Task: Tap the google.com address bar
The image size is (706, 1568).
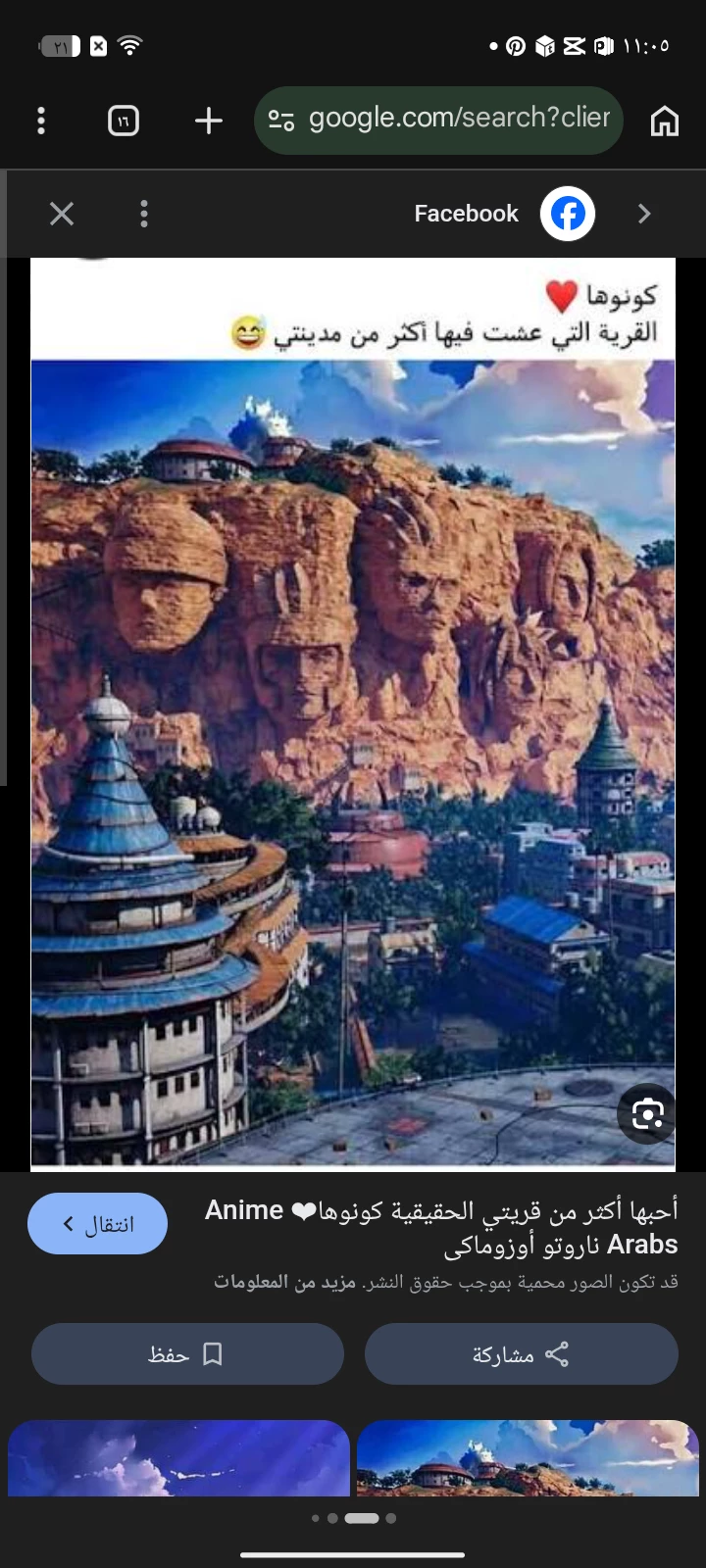Action: [439, 121]
